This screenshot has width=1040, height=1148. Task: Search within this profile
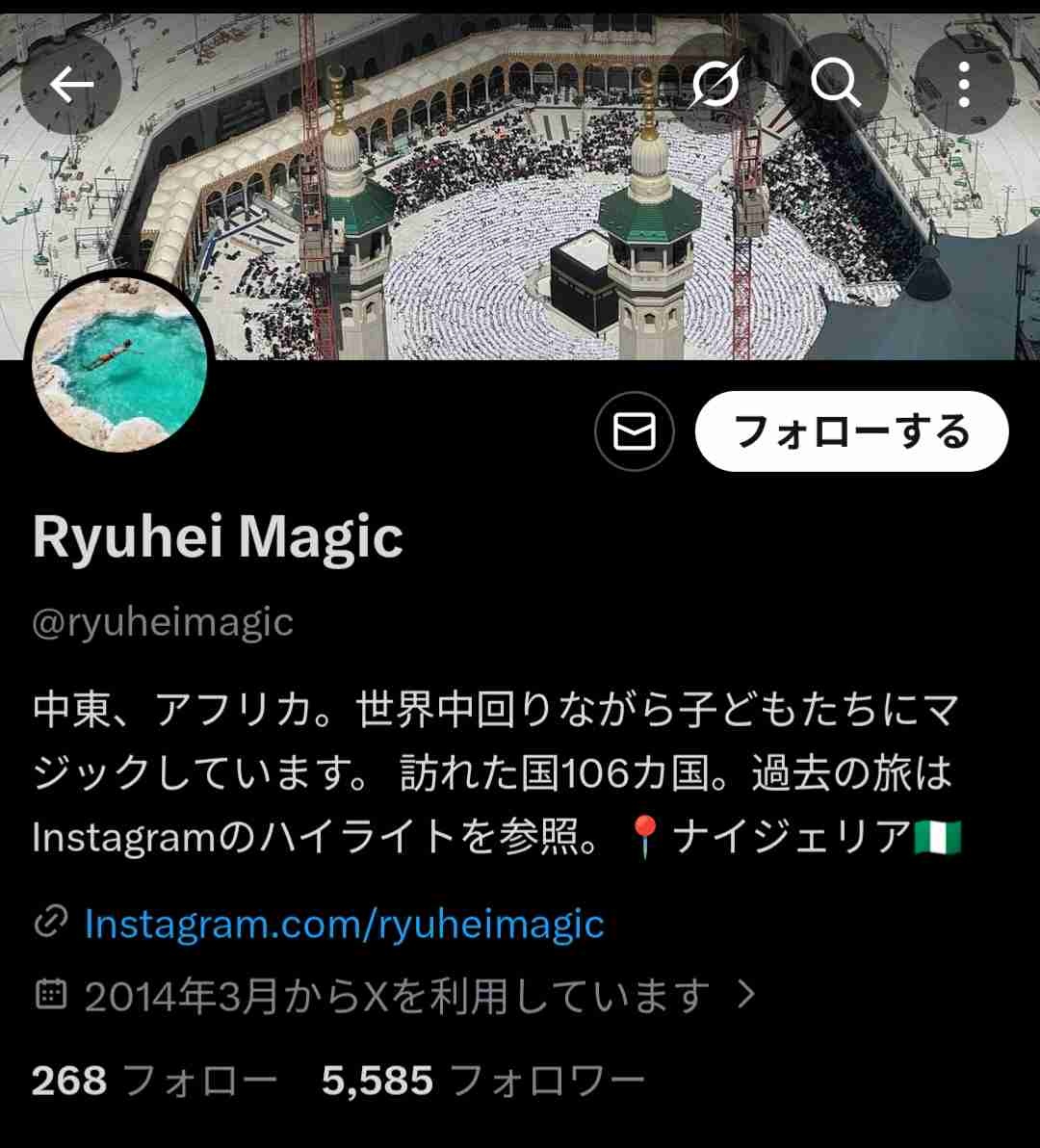[x=836, y=86]
